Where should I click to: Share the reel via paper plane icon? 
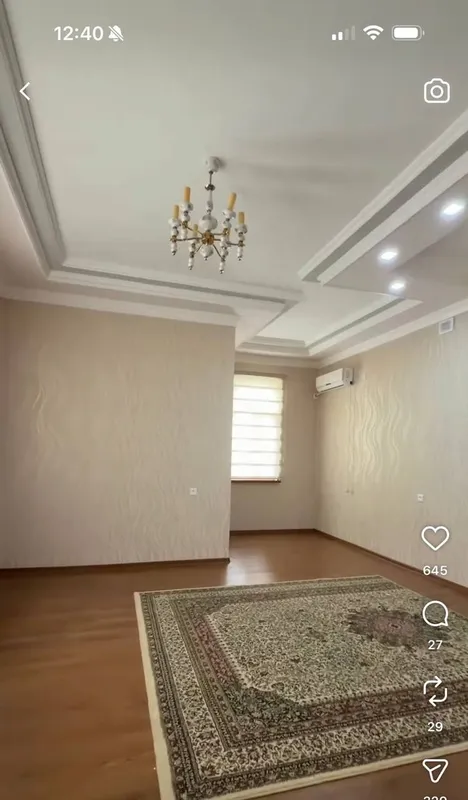435,769
